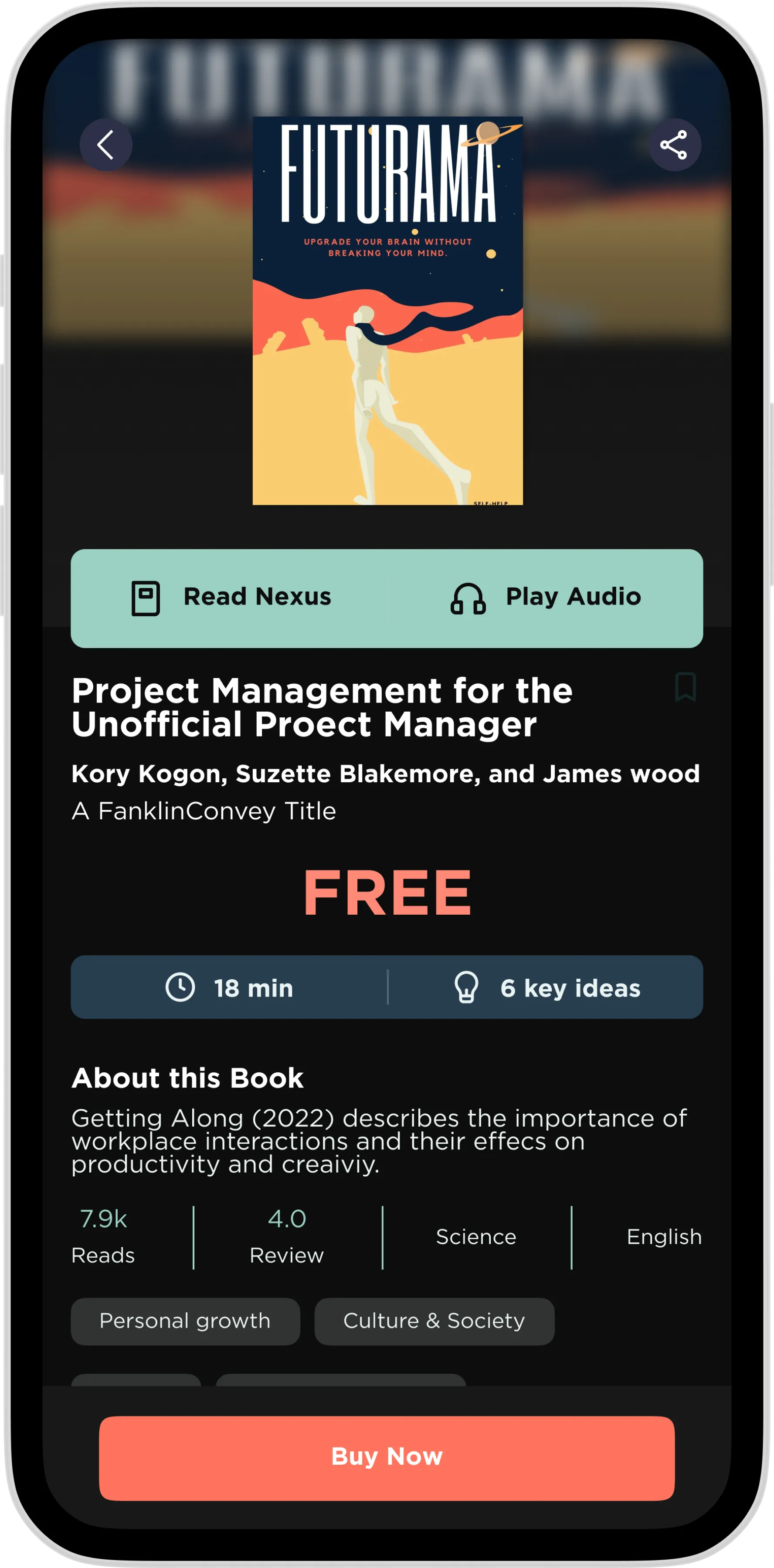The image size is (774, 1568).
Task: Select the Personal growth chip
Action: click(x=185, y=1321)
